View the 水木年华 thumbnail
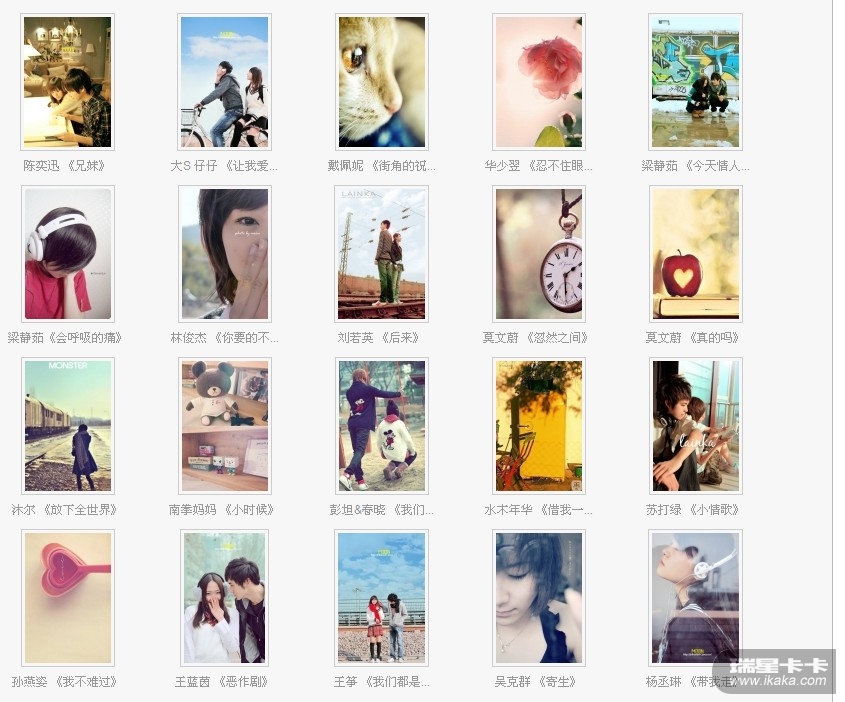This screenshot has height=702, width=845. tap(538, 426)
